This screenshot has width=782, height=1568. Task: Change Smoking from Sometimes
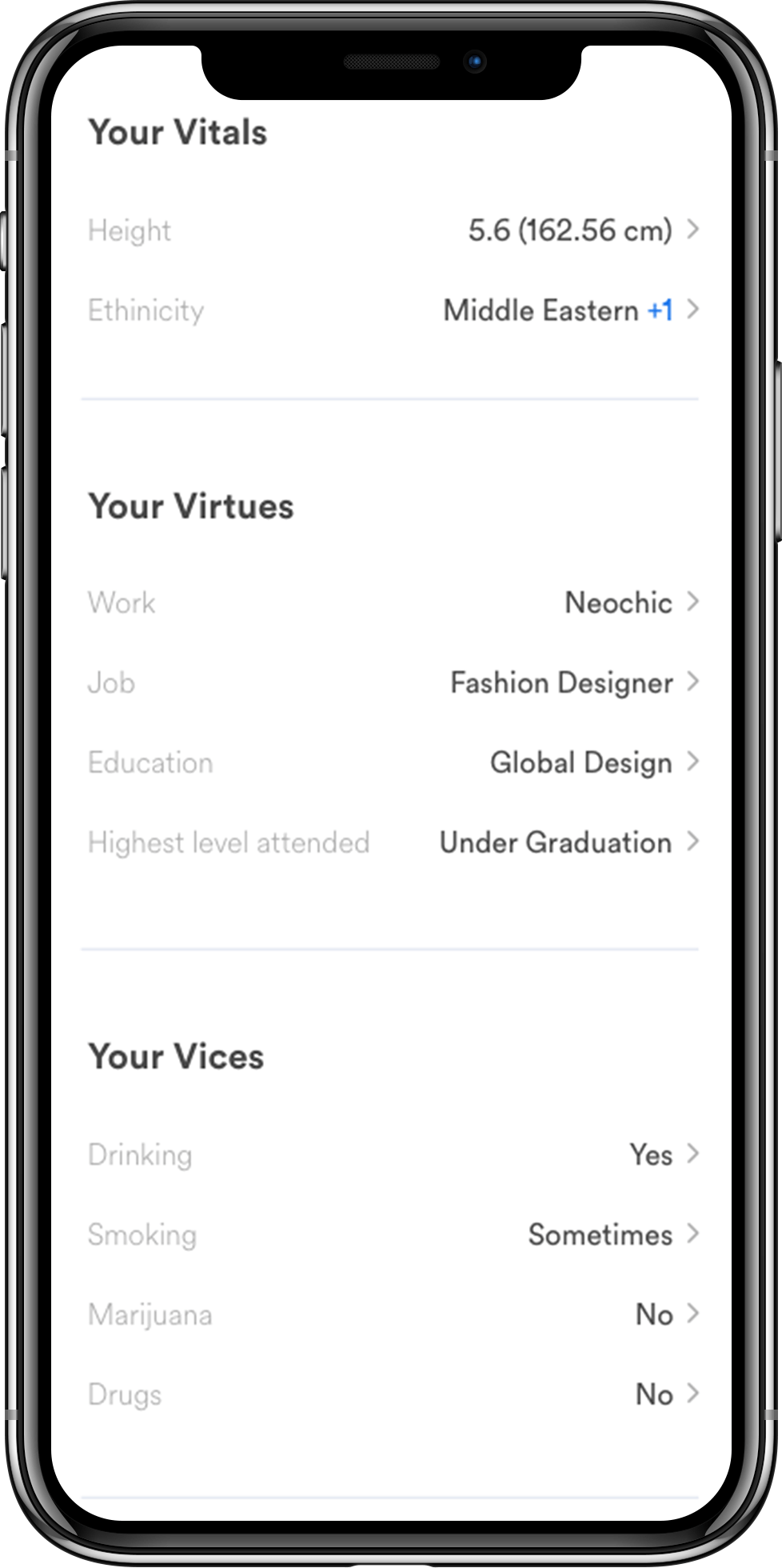[392, 1234]
